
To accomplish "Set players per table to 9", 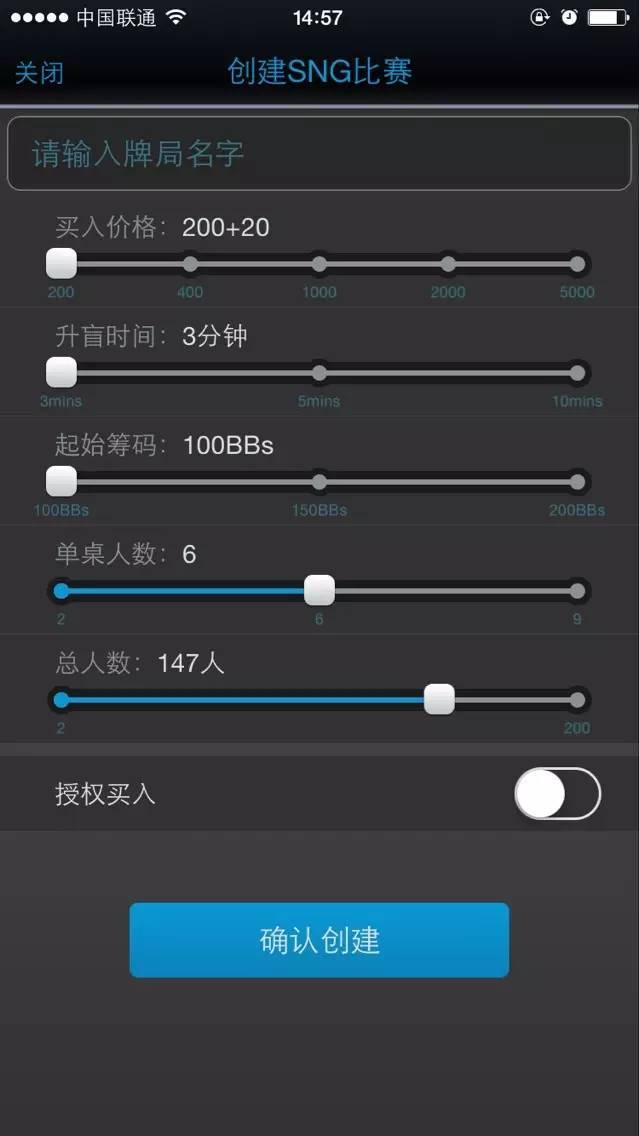I will (x=577, y=591).
